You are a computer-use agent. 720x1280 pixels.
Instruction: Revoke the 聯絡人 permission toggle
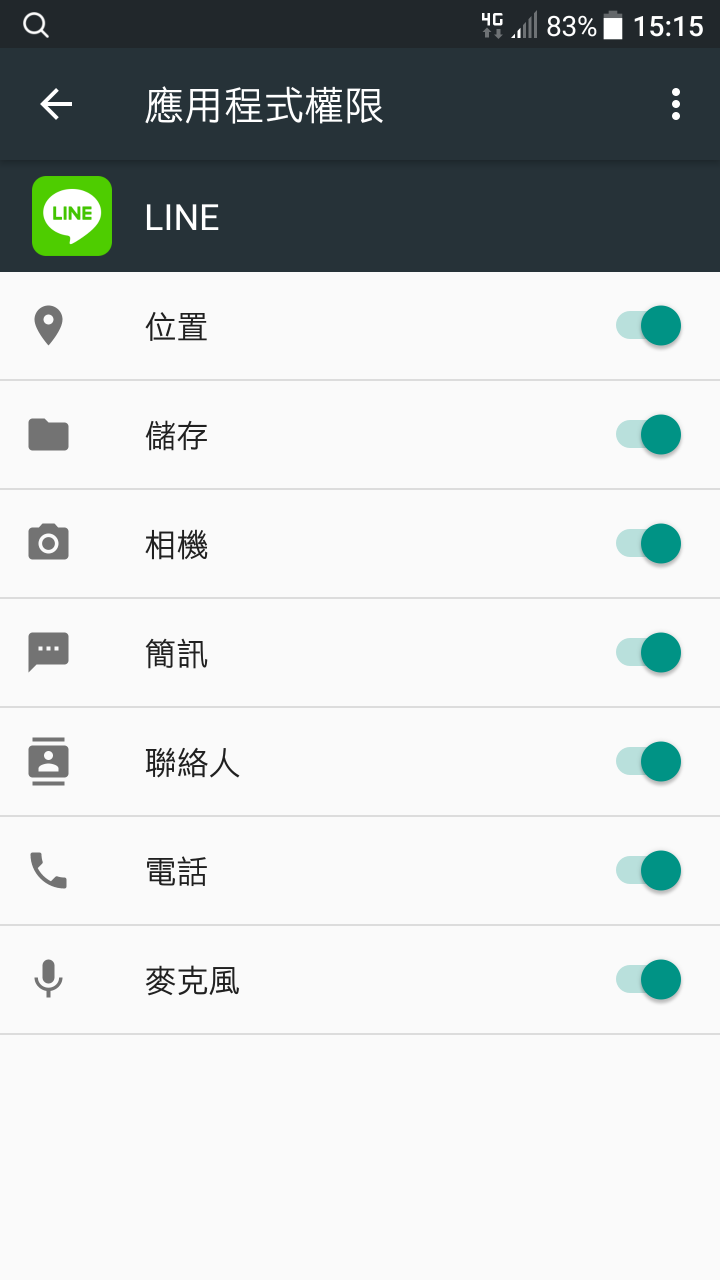[649, 762]
